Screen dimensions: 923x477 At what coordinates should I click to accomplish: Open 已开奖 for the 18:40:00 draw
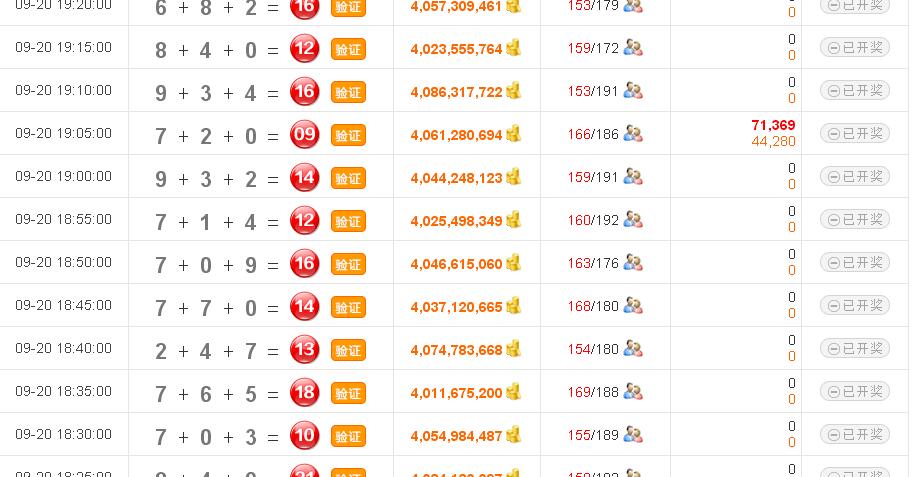854,348
